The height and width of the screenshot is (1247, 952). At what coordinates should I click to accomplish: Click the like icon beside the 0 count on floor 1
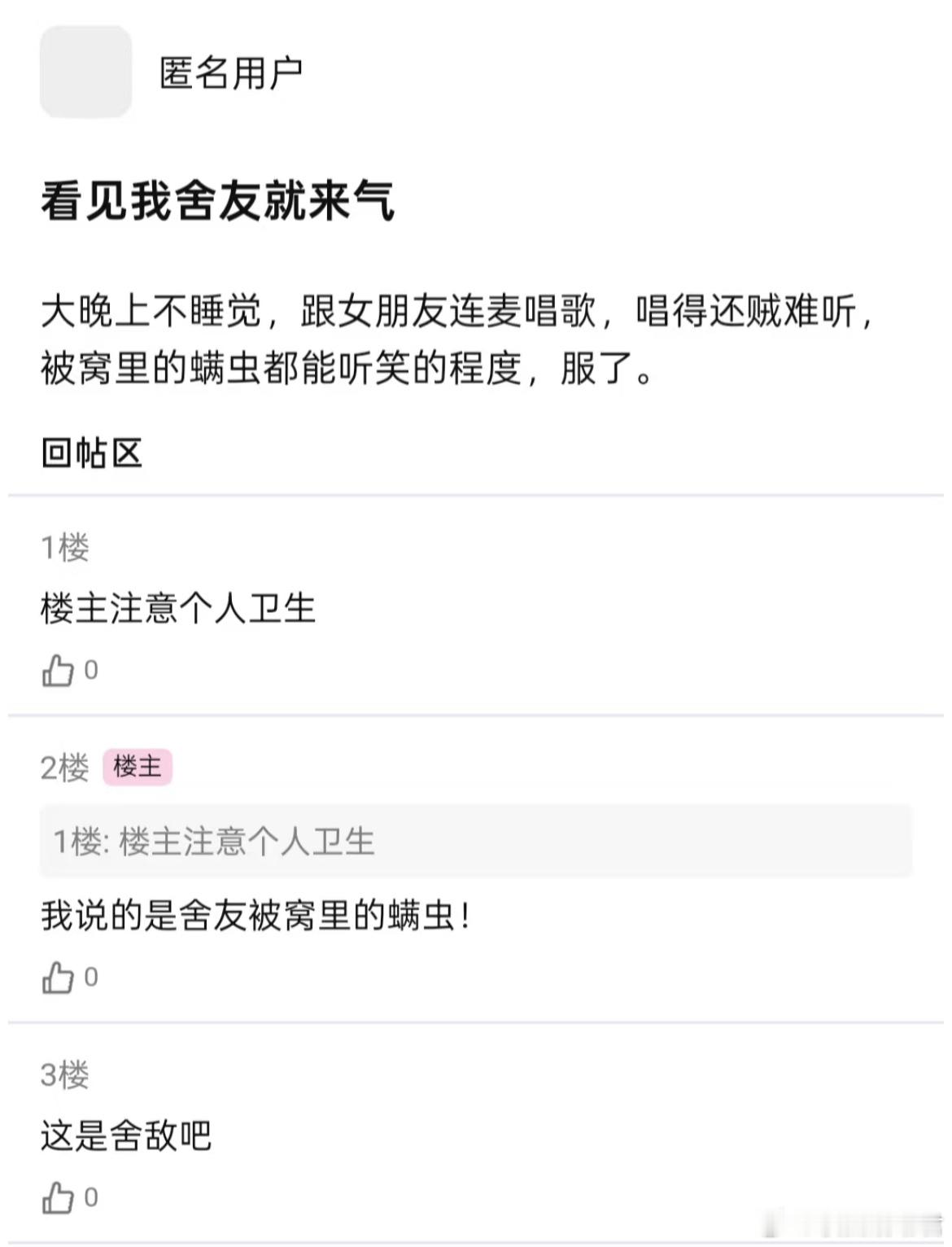tap(57, 670)
